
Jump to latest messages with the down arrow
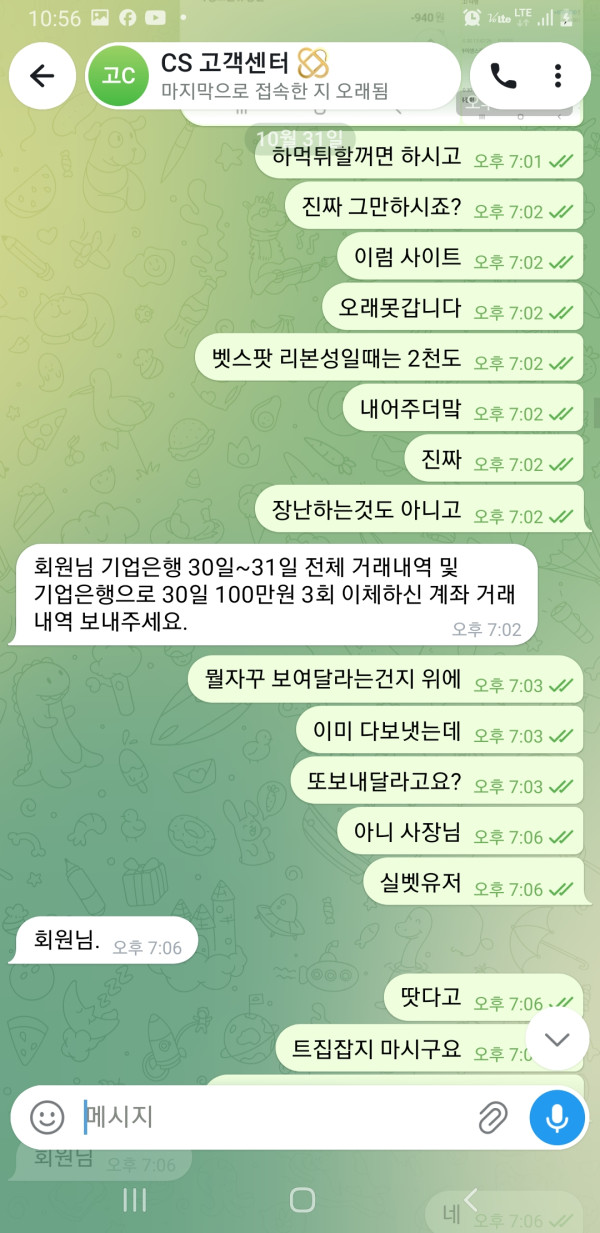[557, 1039]
